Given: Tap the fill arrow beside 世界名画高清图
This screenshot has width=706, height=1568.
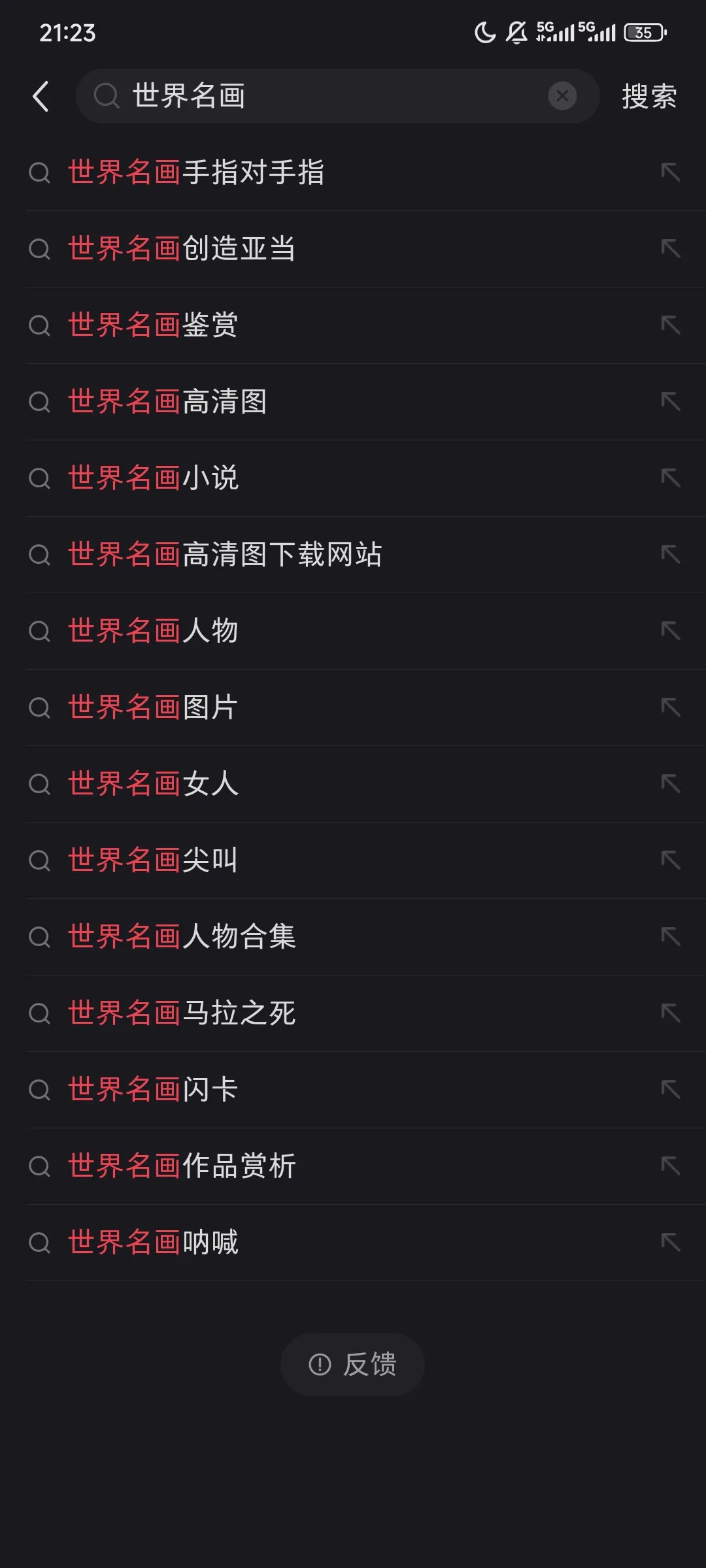Looking at the screenshot, I should pyautogui.click(x=669, y=402).
